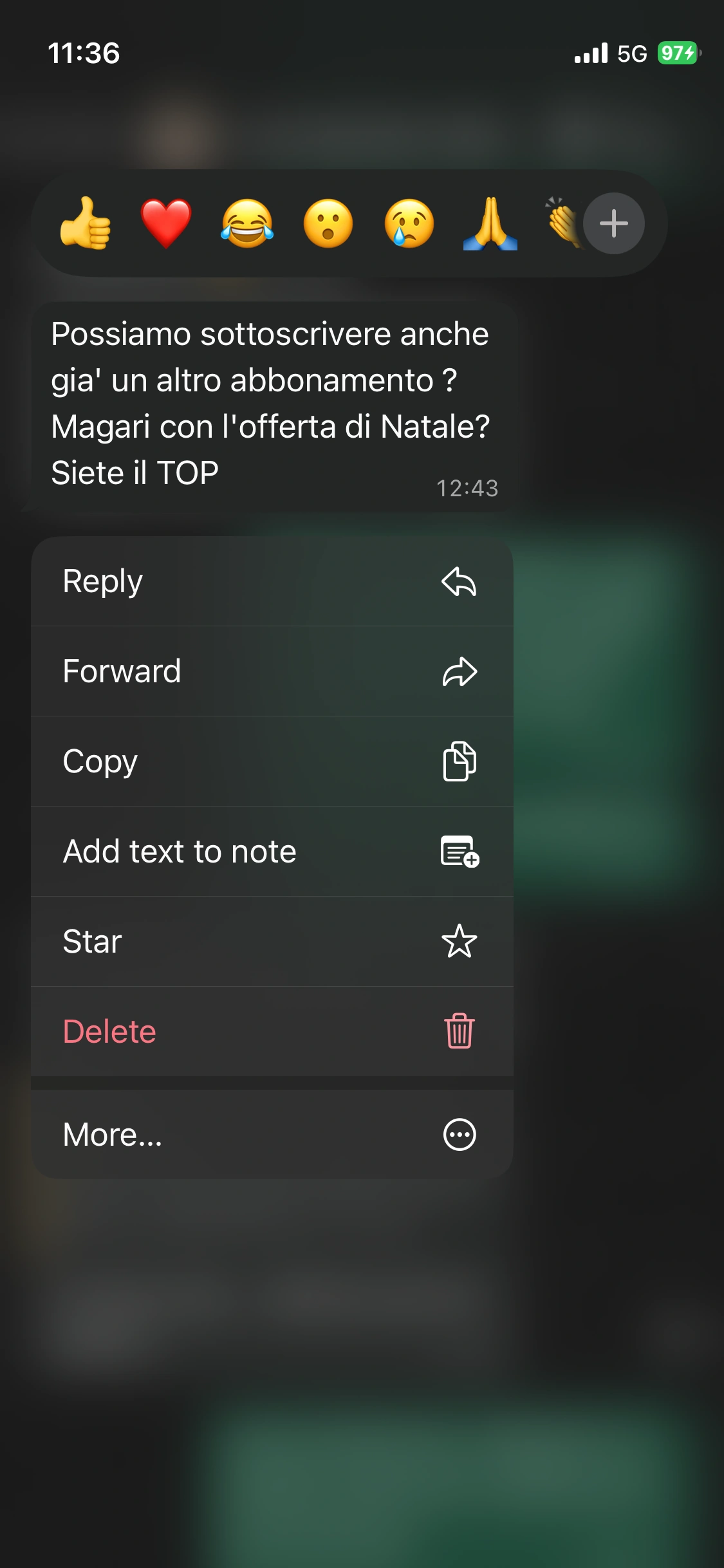The width and height of the screenshot is (724, 1568).
Task: React with the laughing tears emoji
Action: pyautogui.click(x=247, y=223)
